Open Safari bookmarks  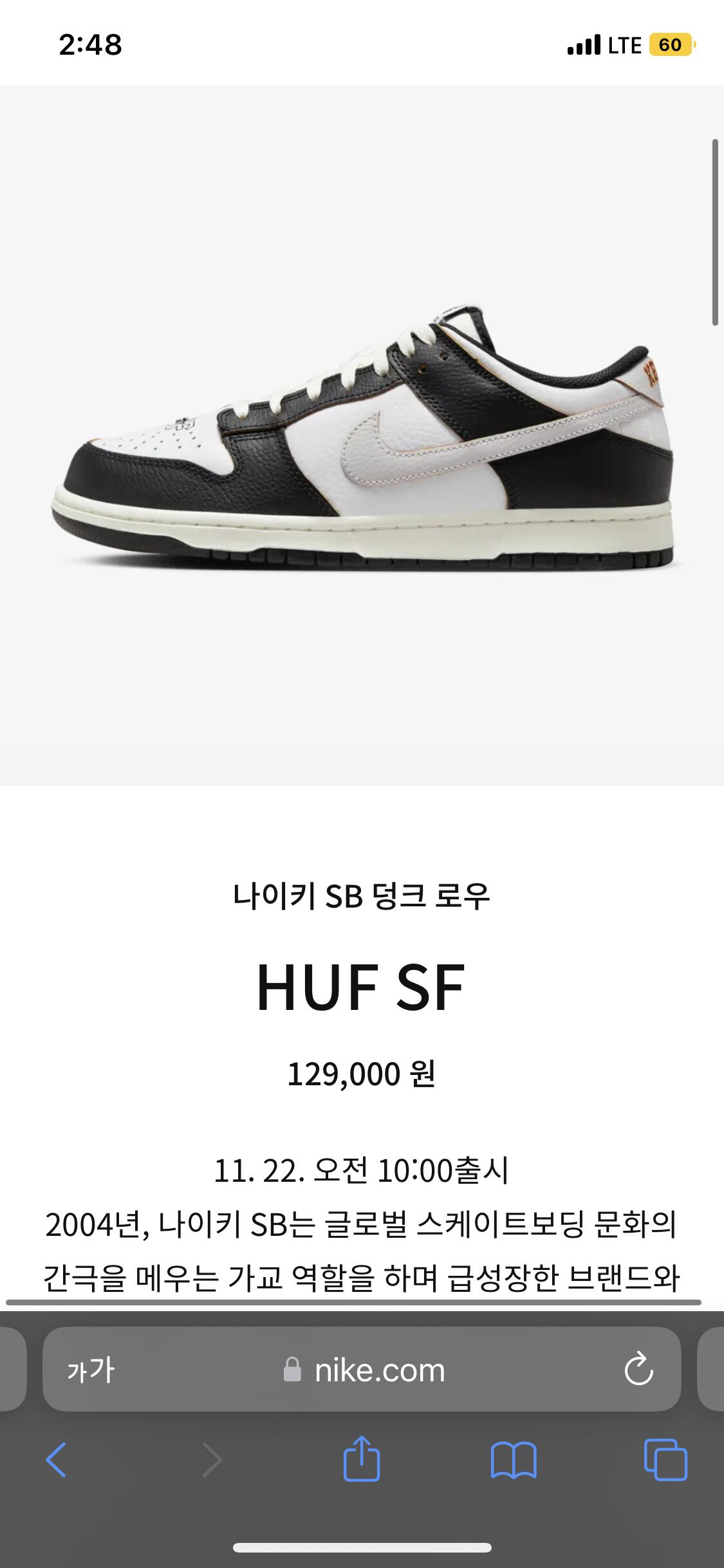[x=513, y=1460]
